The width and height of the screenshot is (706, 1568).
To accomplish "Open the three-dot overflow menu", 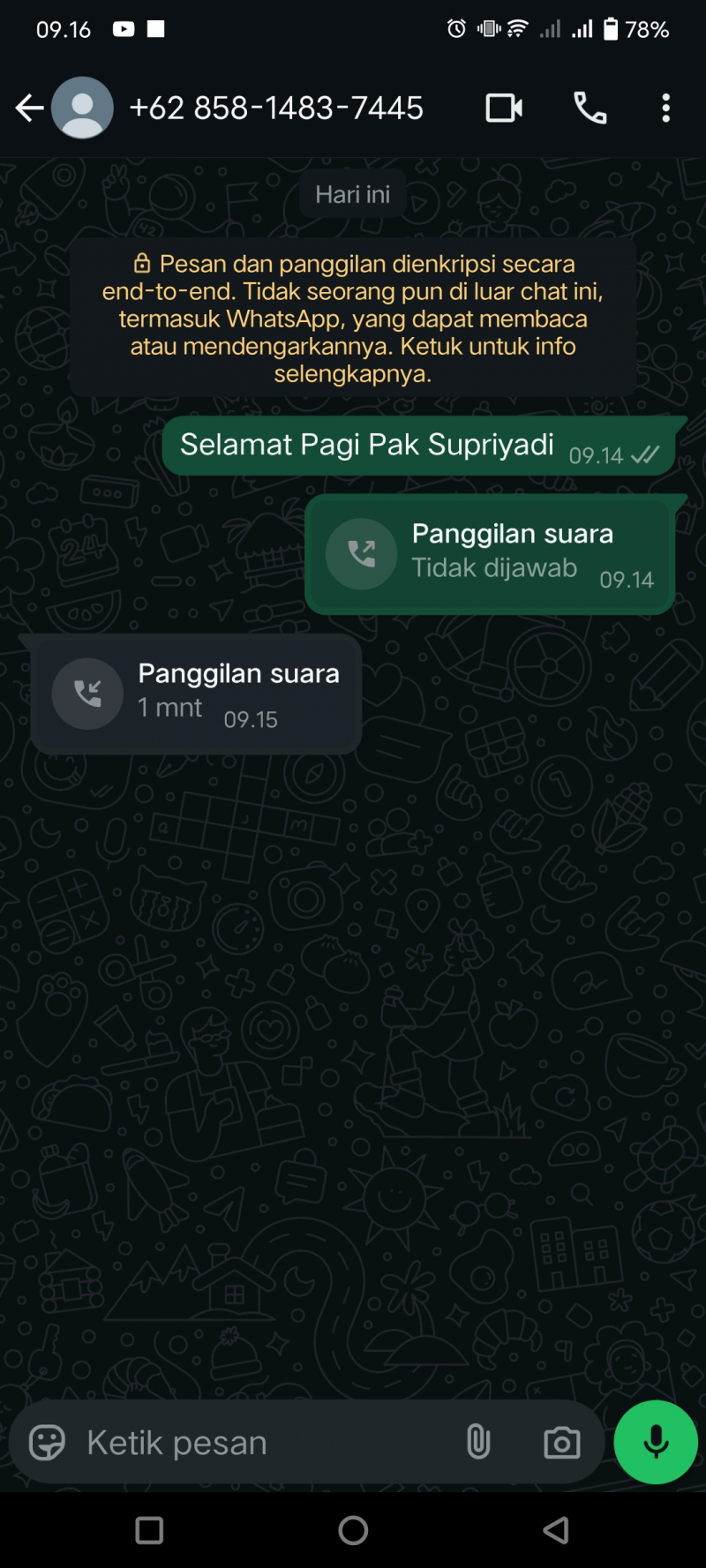I will point(665,109).
